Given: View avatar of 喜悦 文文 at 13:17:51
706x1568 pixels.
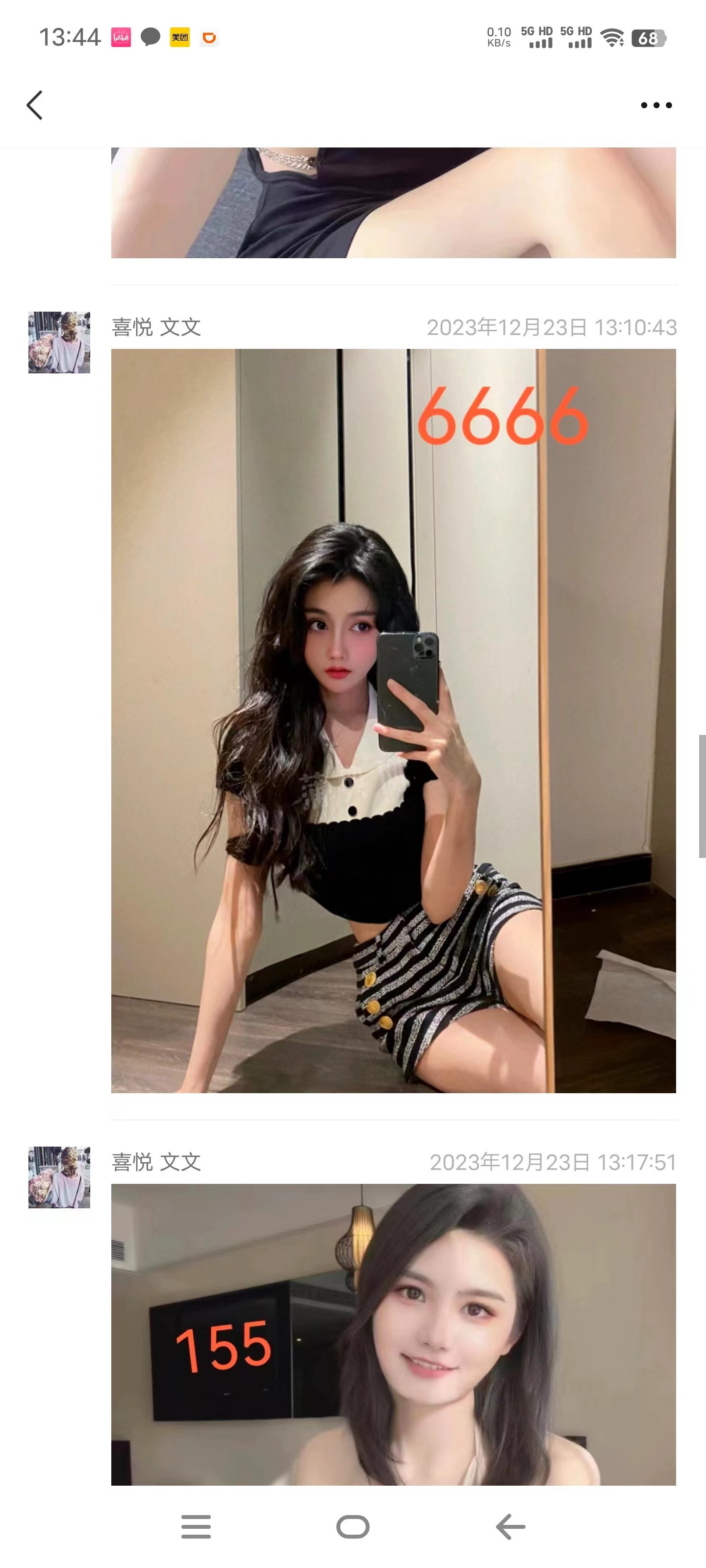Looking at the screenshot, I should [x=59, y=1176].
